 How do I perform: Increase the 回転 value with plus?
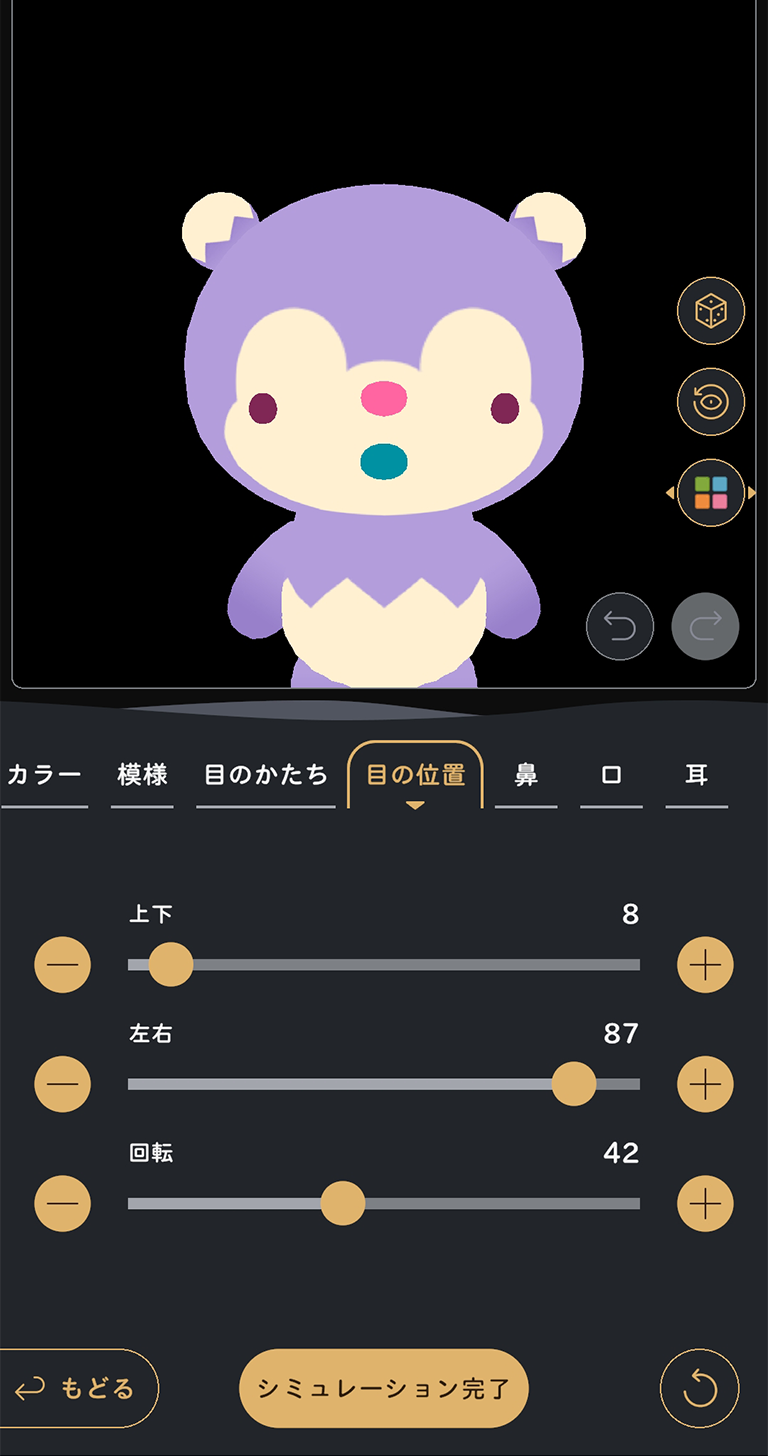[x=705, y=1203]
